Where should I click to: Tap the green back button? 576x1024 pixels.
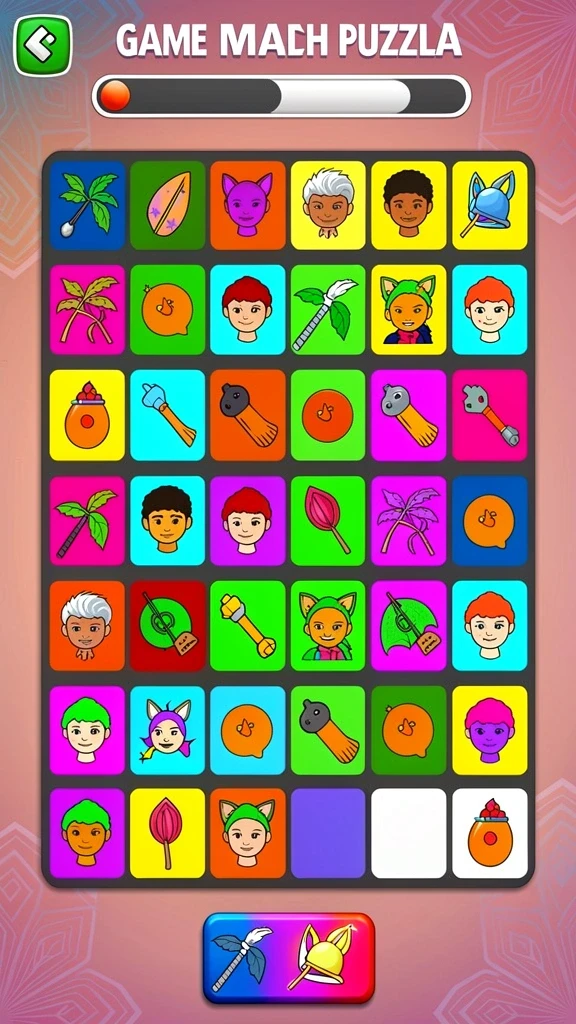pos(43,45)
